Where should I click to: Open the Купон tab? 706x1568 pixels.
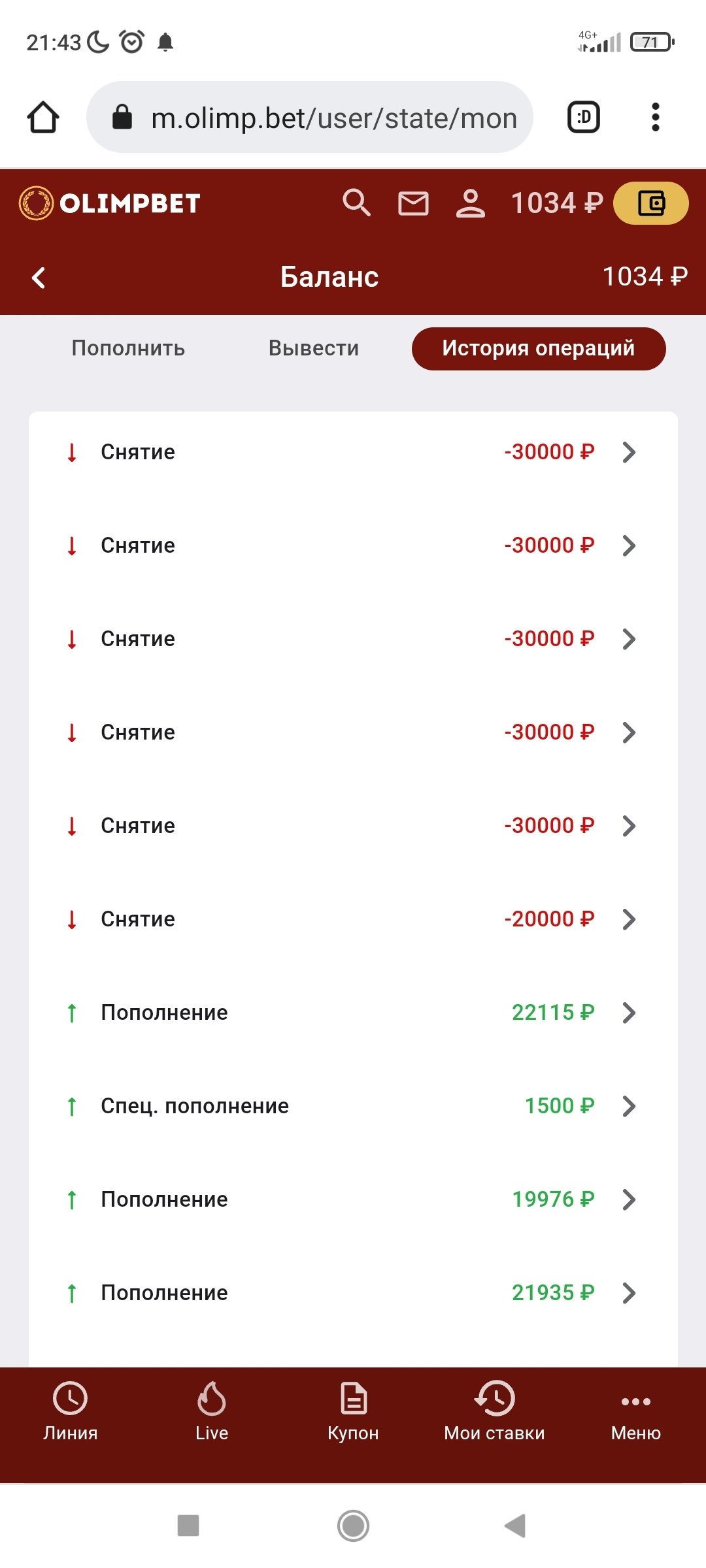click(353, 1411)
